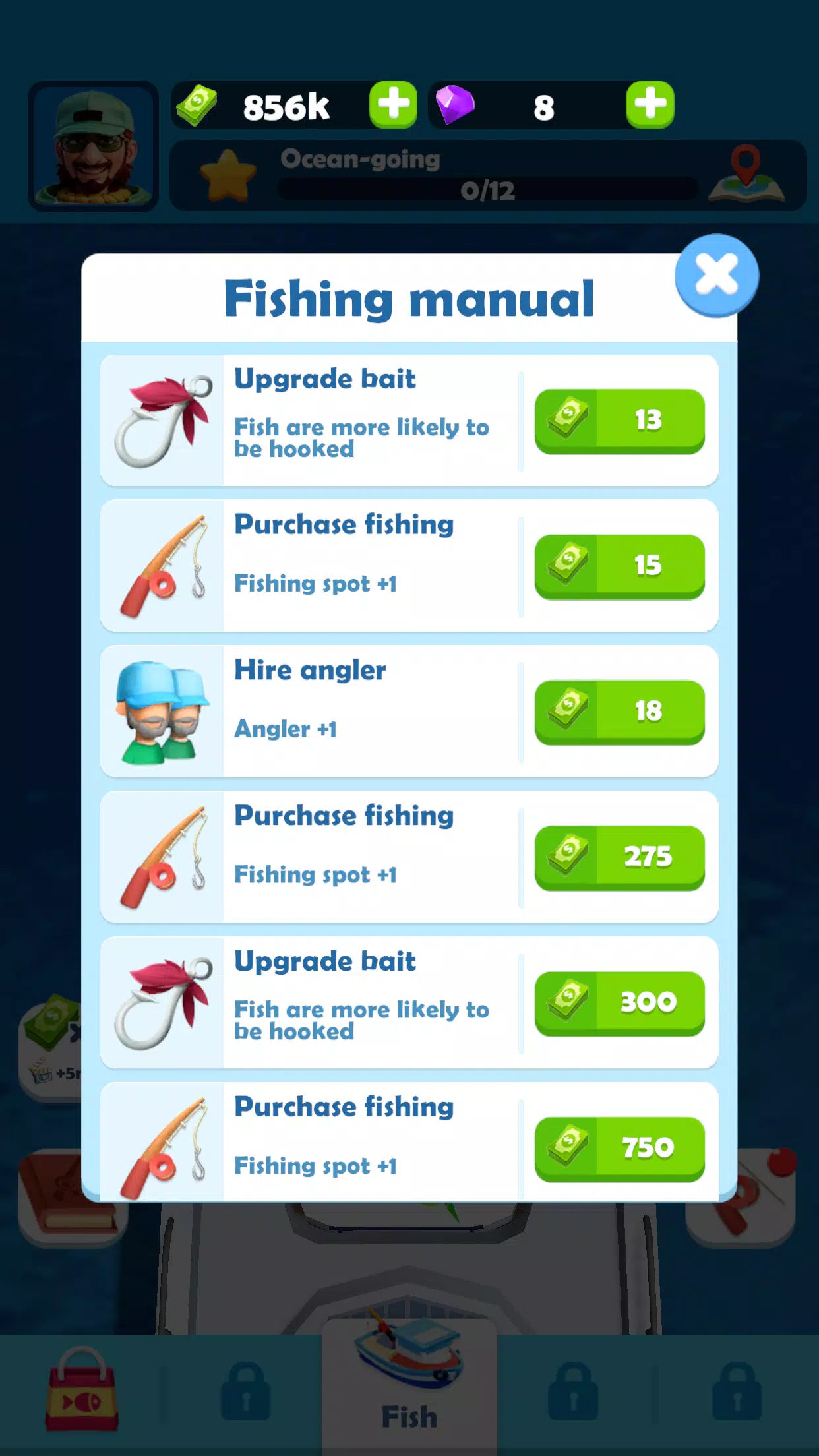Image resolution: width=819 pixels, height=1456 pixels.
Task: Open the player avatar profile
Action: point(93,146)
